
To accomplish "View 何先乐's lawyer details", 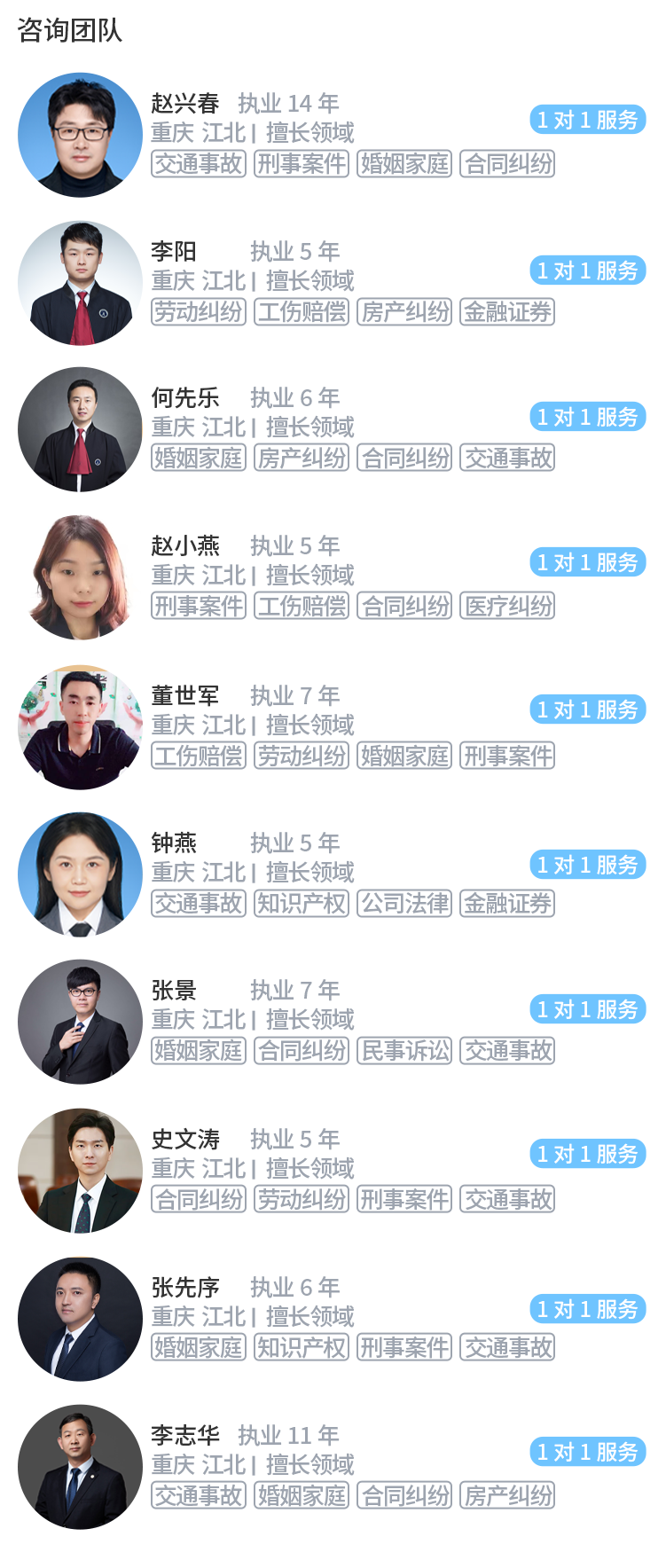I will coord(184,398).
